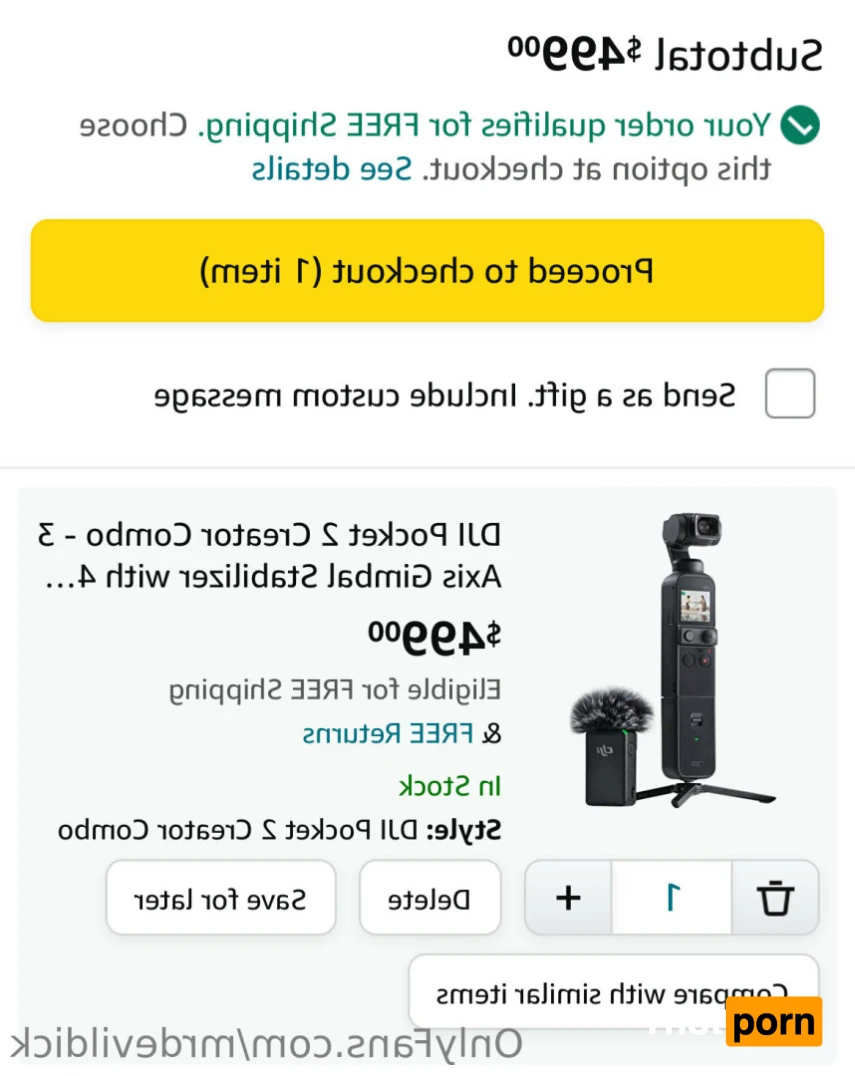Check the Send as a gift box
This screenshot has width=855, height=1076.
tap(789, 394)
